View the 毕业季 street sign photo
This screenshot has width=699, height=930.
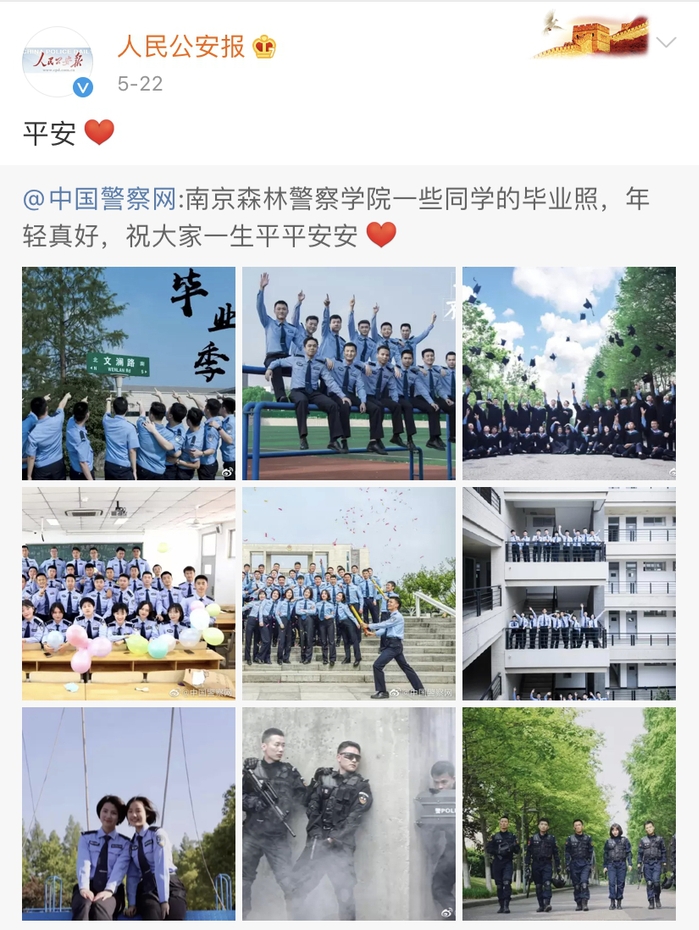(x=129, y=373)
